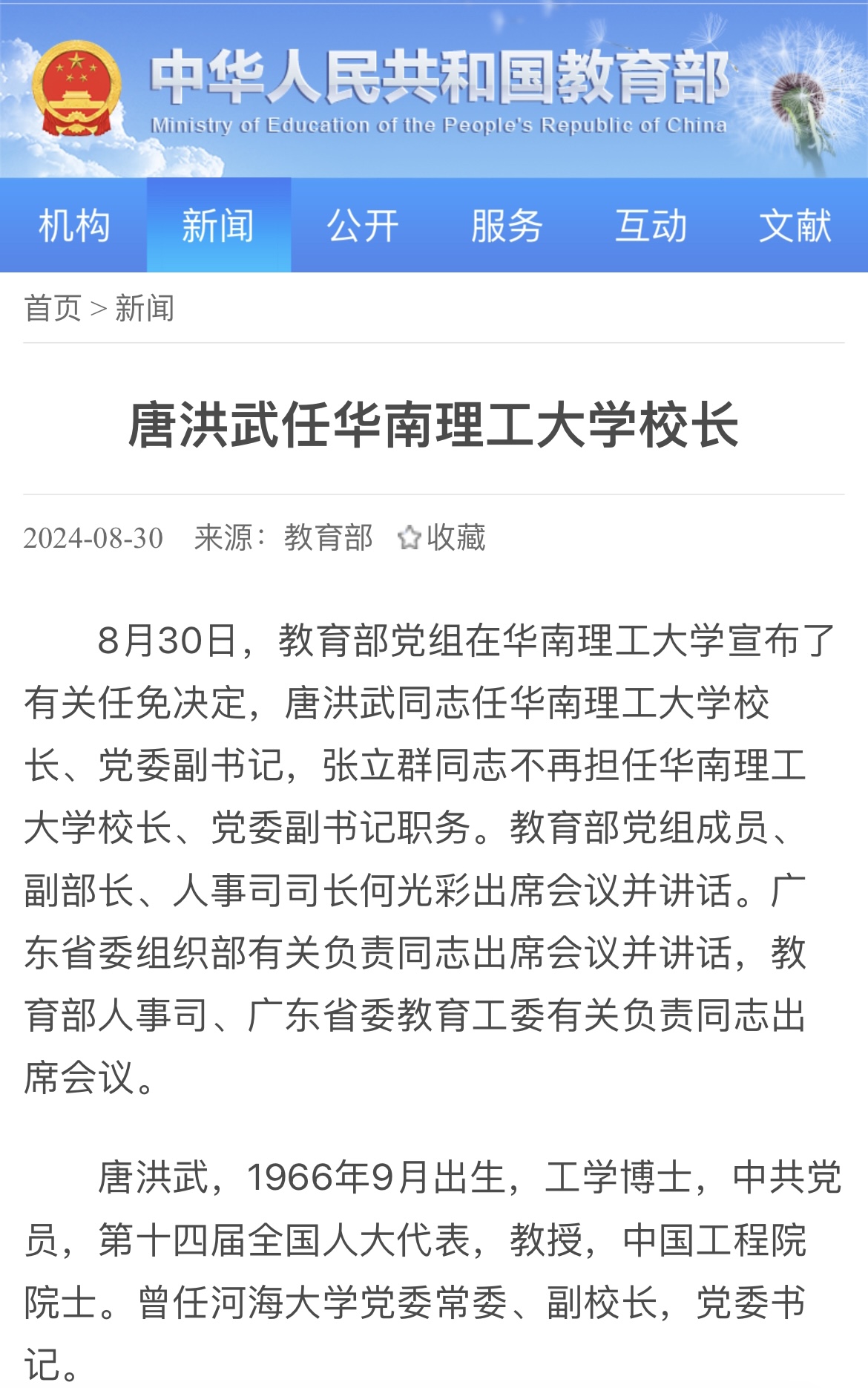The height and width of the screenshot is (1388, 868).
Task: Tap 首页 in the breadcrumb
Action: (52, 308)
